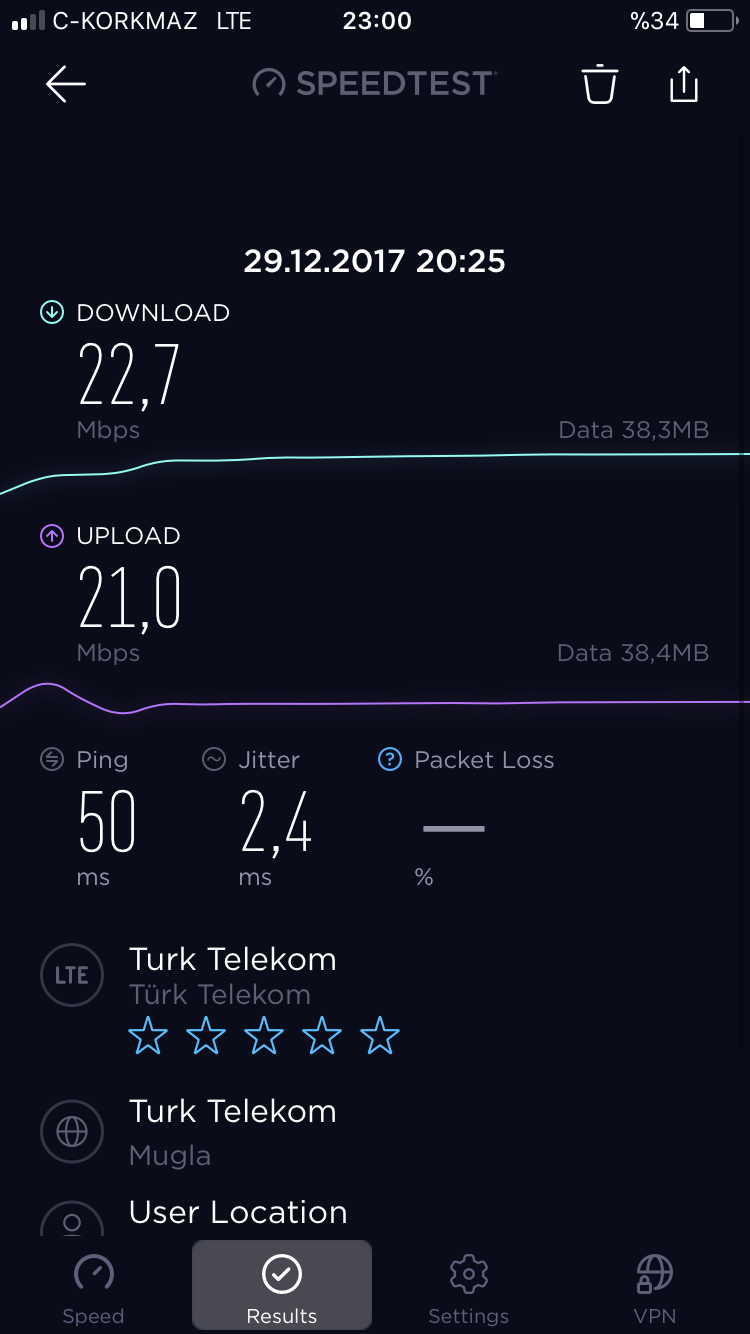Share this speed test result
The width and height of the screenshot is (750, 1334).
[x=683, y=84]
